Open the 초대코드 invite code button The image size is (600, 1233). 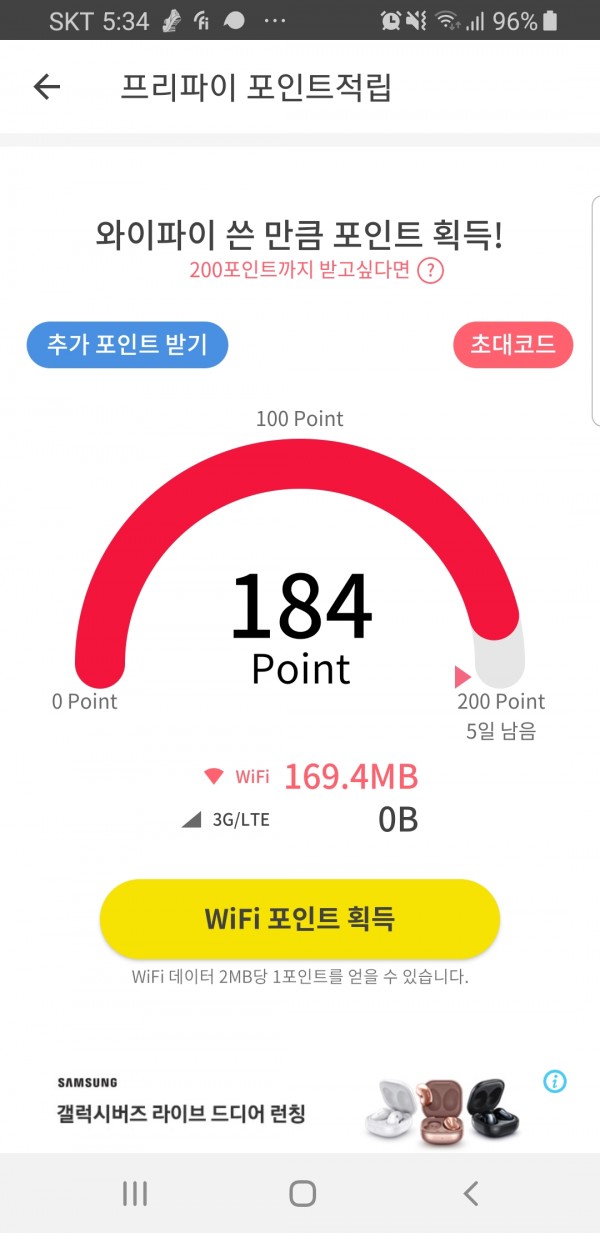[x=513, y=345]
